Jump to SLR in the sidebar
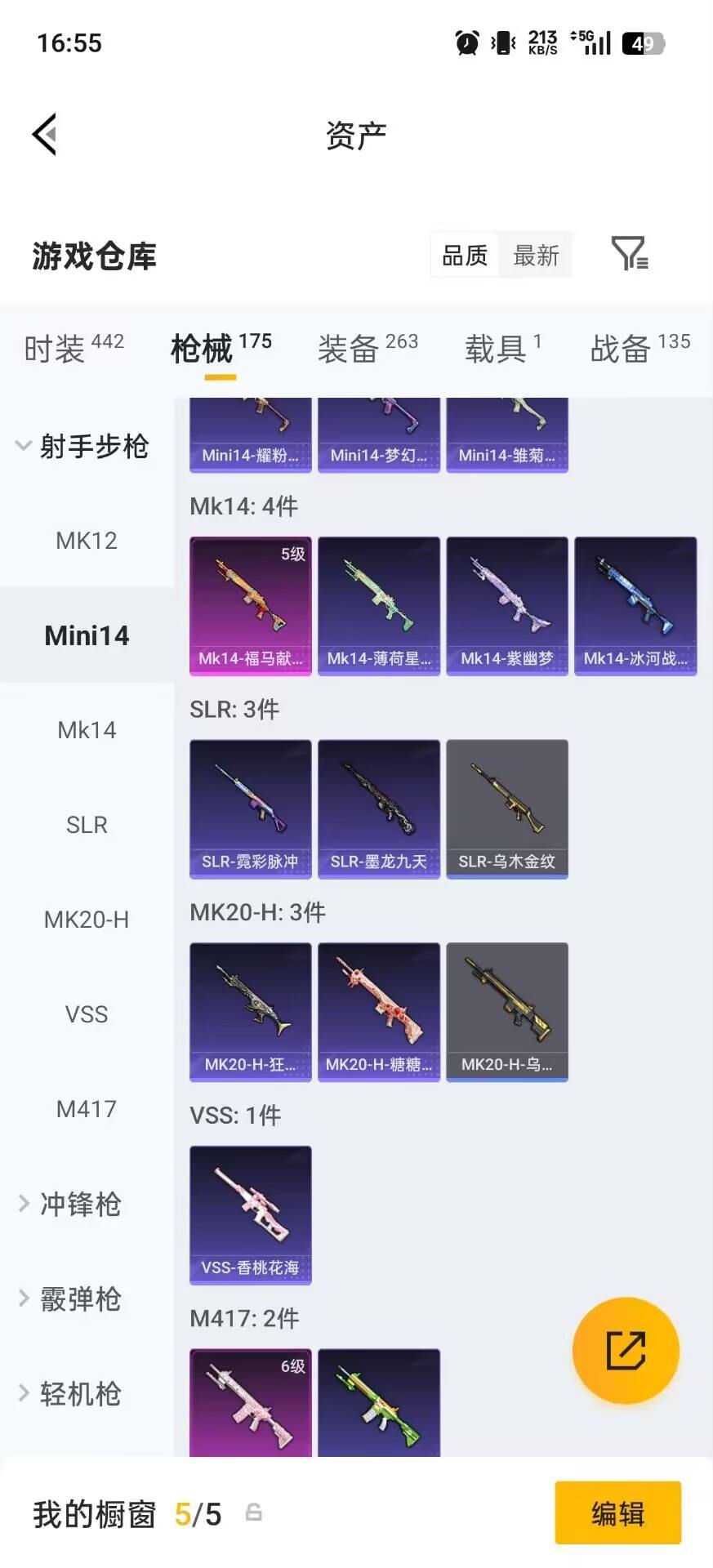Viewport: 713px width, 1568px height. 87,825
